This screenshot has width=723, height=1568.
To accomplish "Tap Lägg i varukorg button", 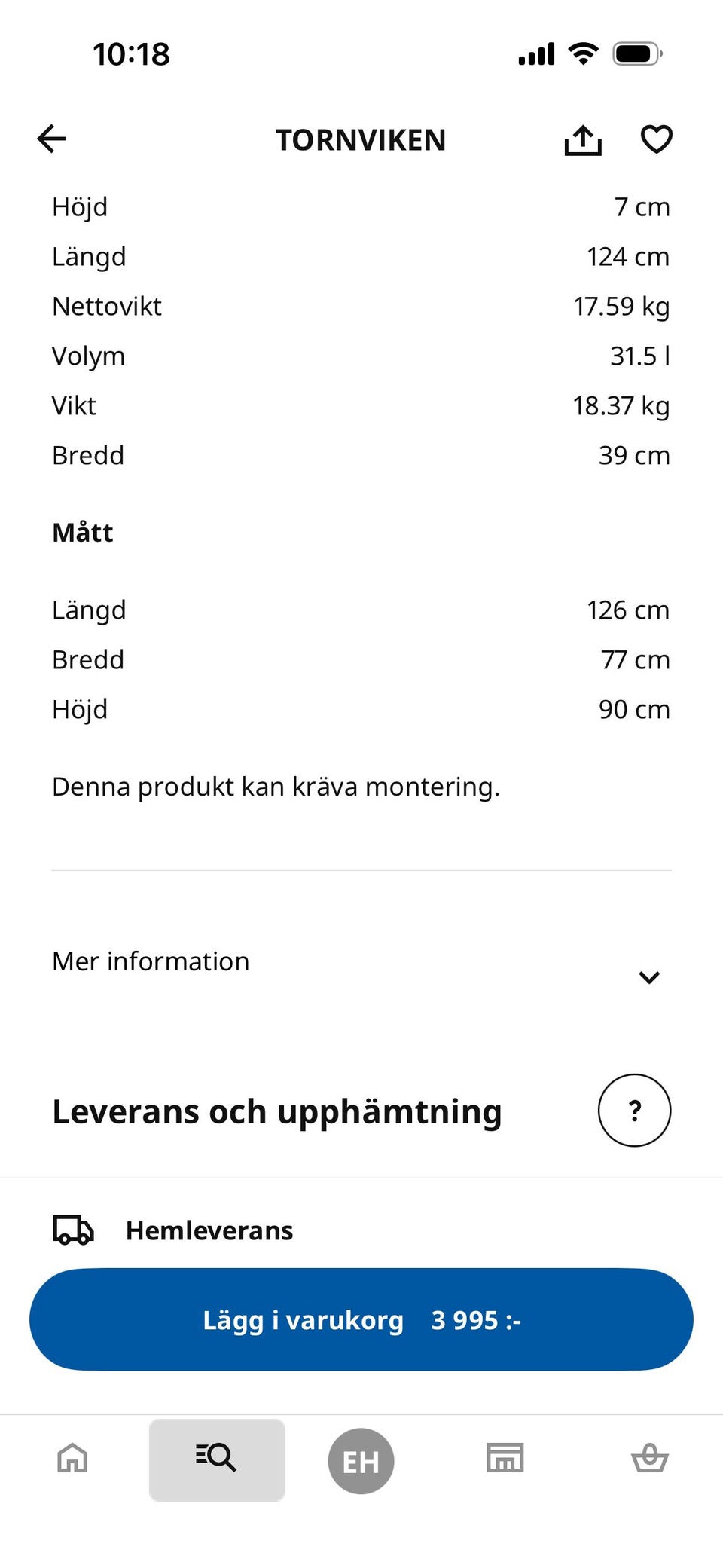I will pyautogui.click(x=361, y=1319).
